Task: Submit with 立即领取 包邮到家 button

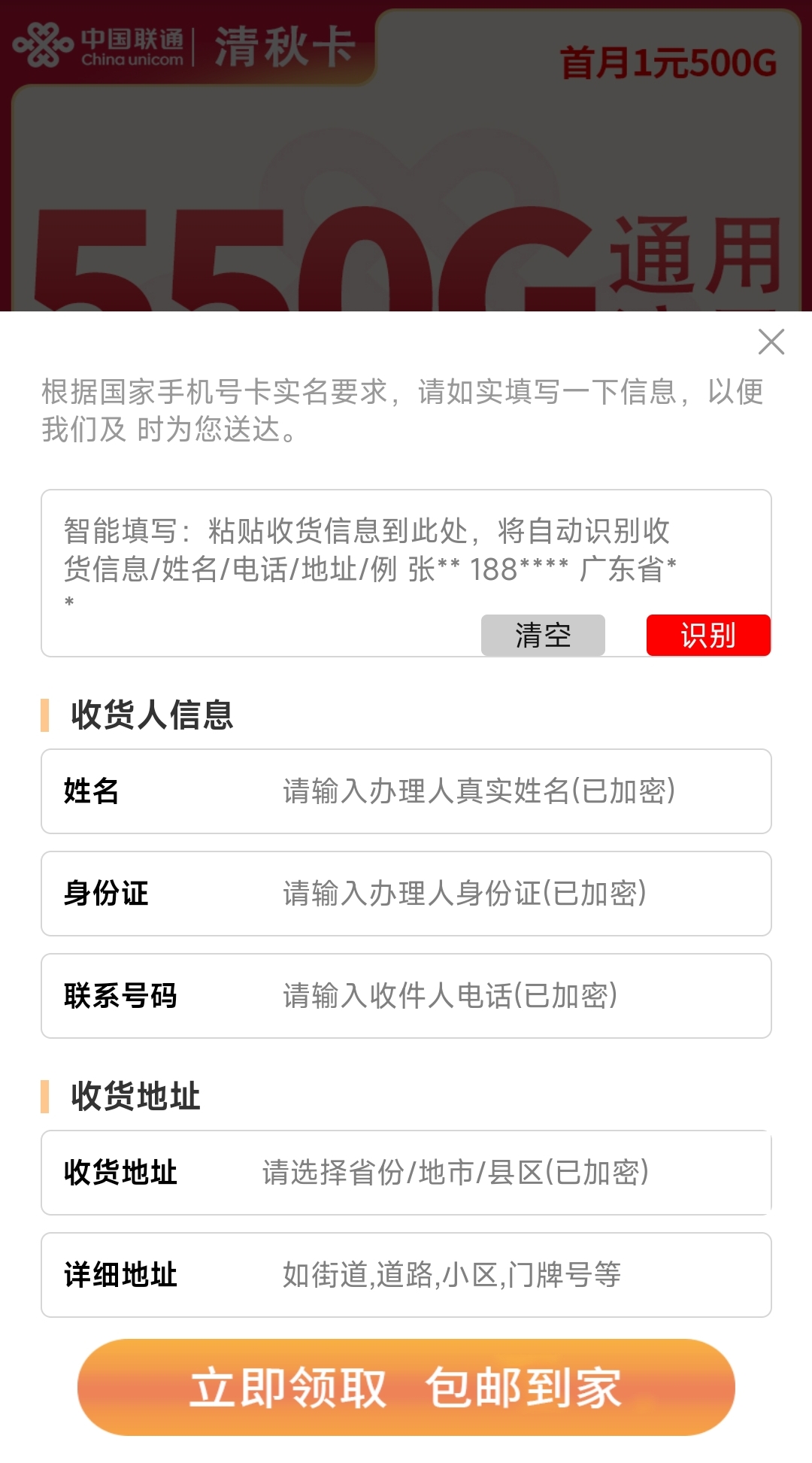Action: (406, 1387)
